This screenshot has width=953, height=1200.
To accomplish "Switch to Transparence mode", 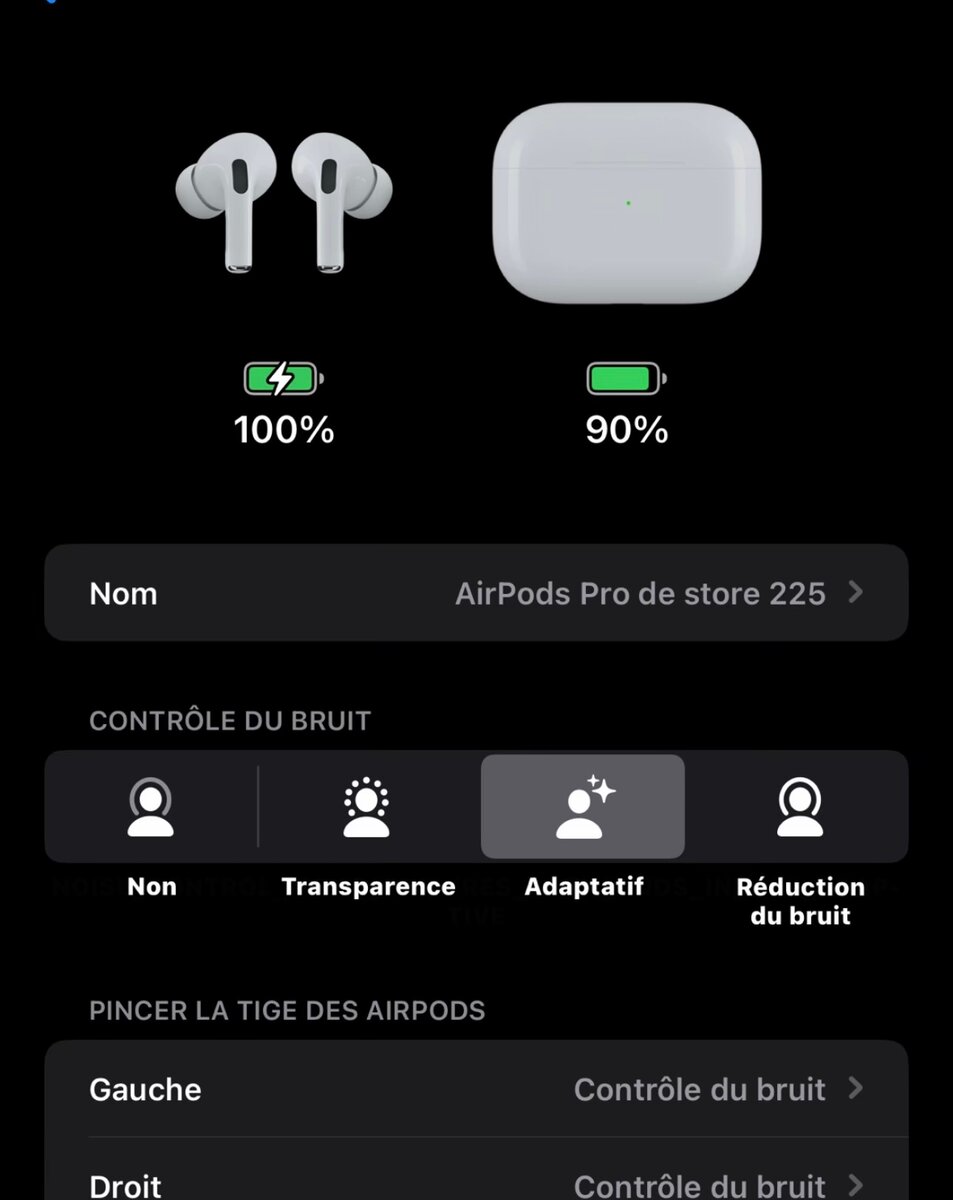I will pyautogui.click(x=367, y=808).
